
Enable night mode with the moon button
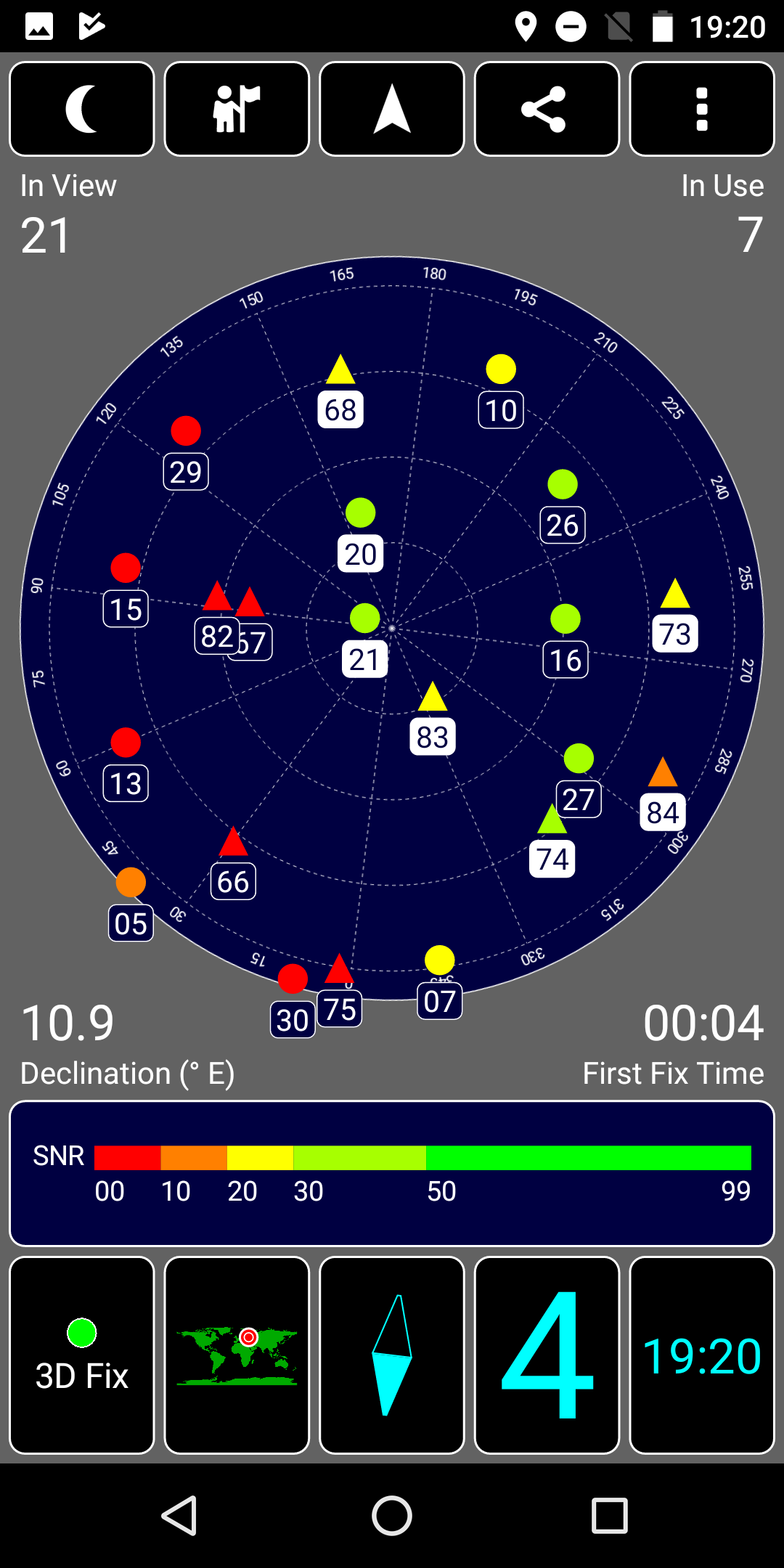(82, 109)
